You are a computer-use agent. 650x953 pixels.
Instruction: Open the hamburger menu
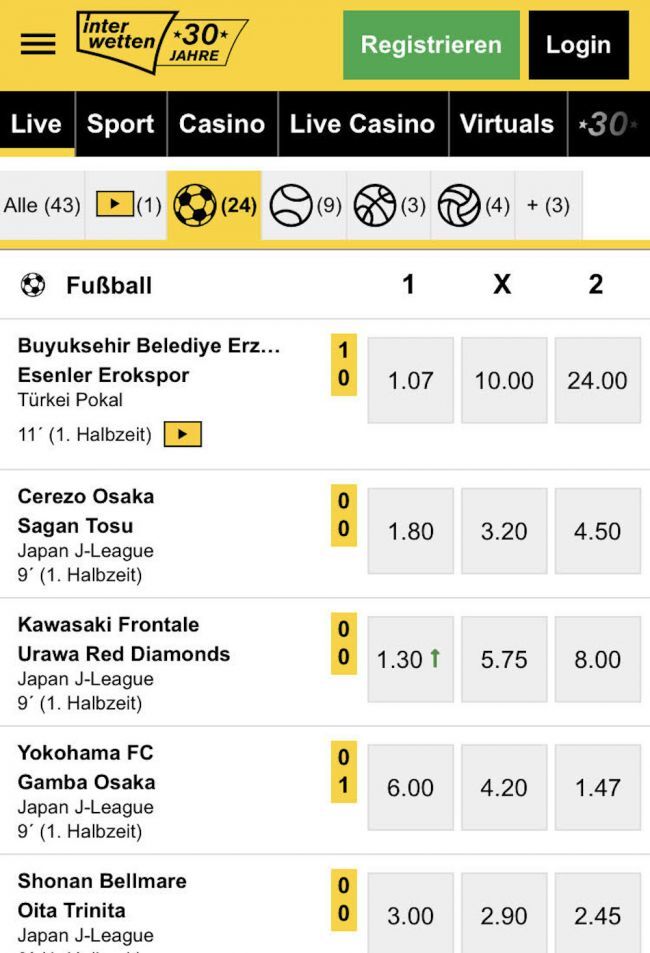[38, 45]
